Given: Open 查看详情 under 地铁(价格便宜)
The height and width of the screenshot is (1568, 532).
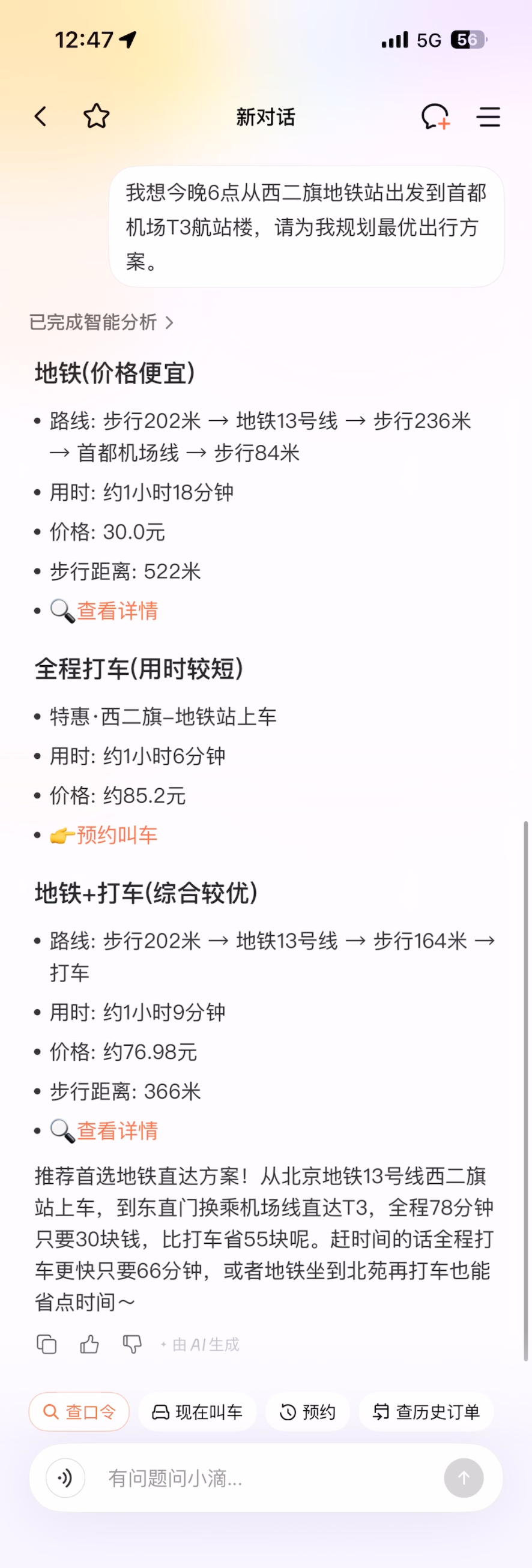Looking at the screenshot, I should coord(117,611).
